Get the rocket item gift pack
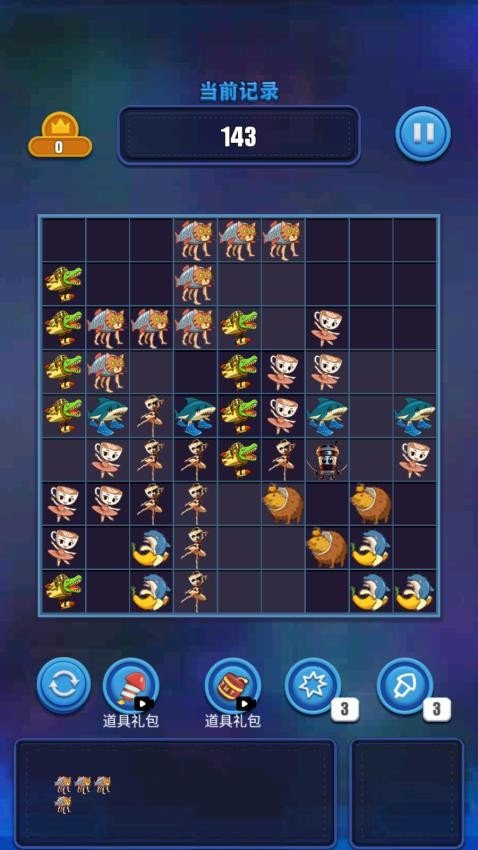This screenshot has height=850, width=478. point(131,686)
